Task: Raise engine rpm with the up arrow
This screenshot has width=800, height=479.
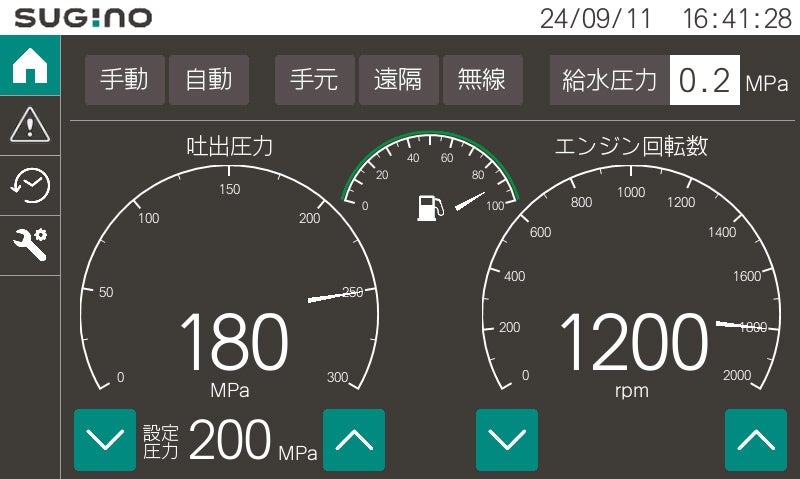Action: 755,440
